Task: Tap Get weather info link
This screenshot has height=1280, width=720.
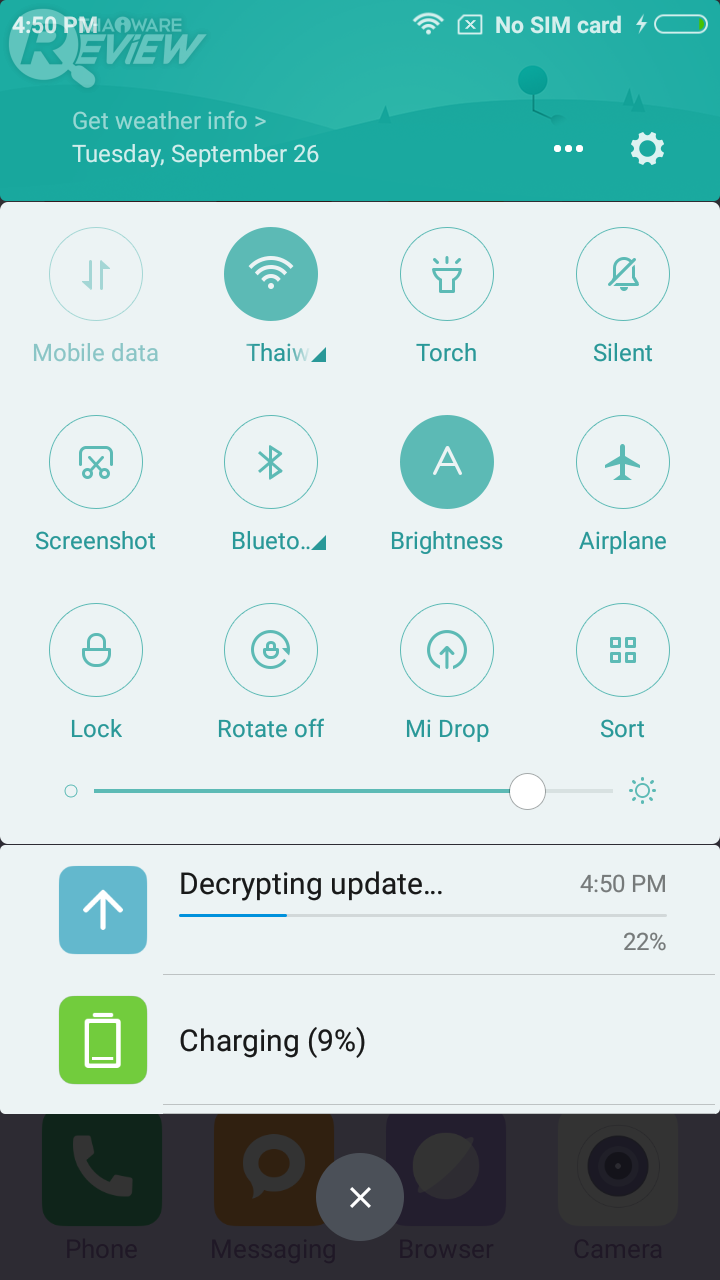Action: tap(169, 121)
